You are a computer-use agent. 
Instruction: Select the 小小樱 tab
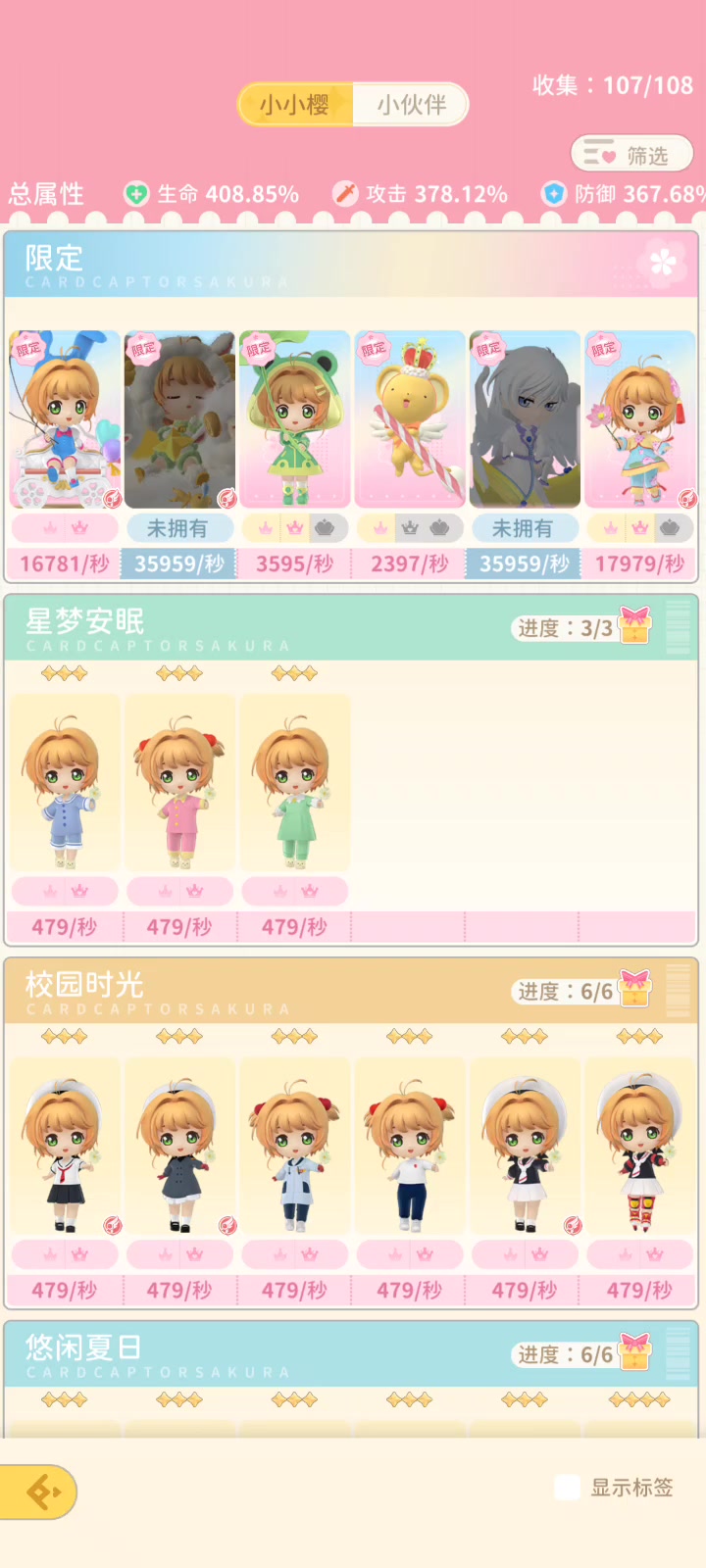295,104
